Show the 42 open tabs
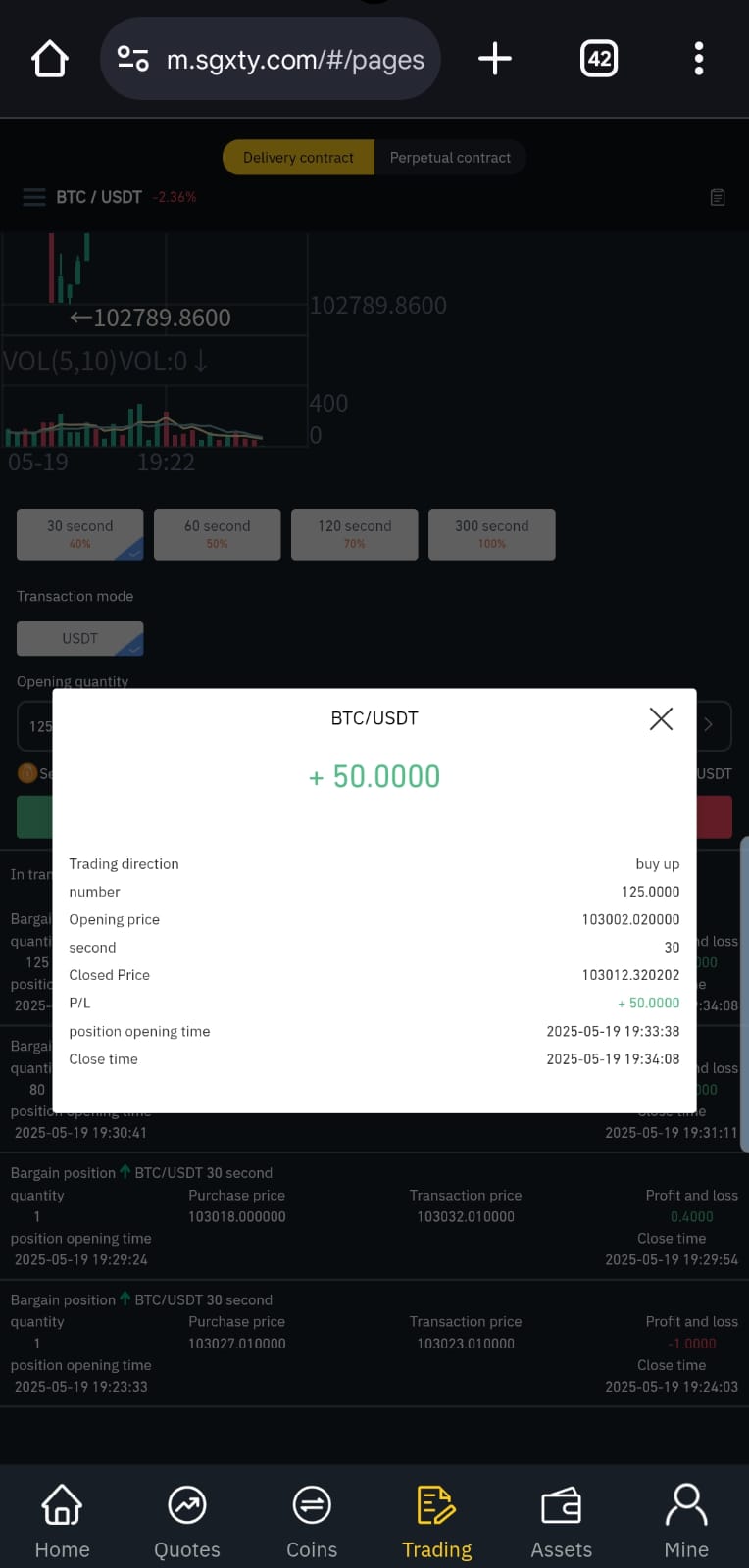 pyautogui.click(x=599, y=59)
